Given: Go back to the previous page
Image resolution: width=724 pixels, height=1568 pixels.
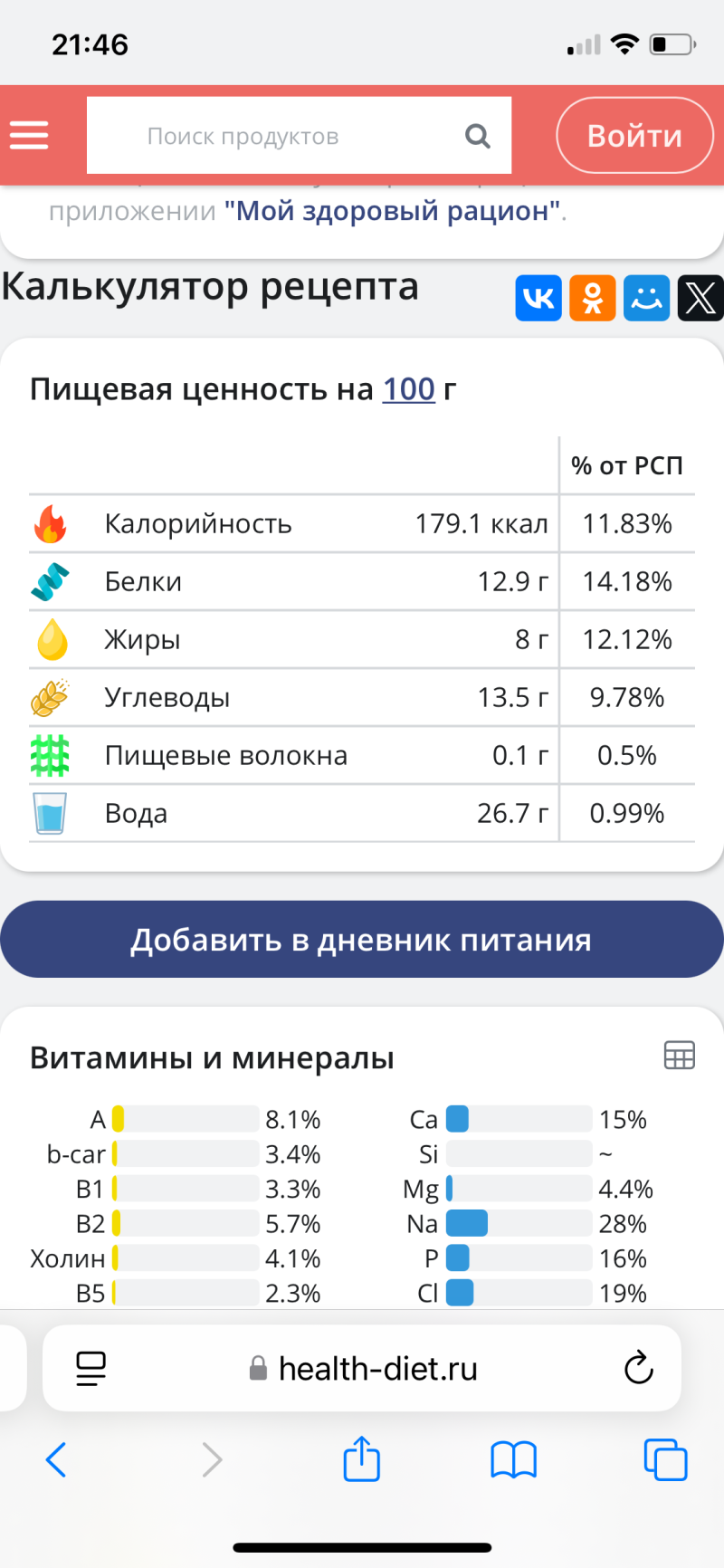Looking at the screenshot, I should click(56, 1459).
